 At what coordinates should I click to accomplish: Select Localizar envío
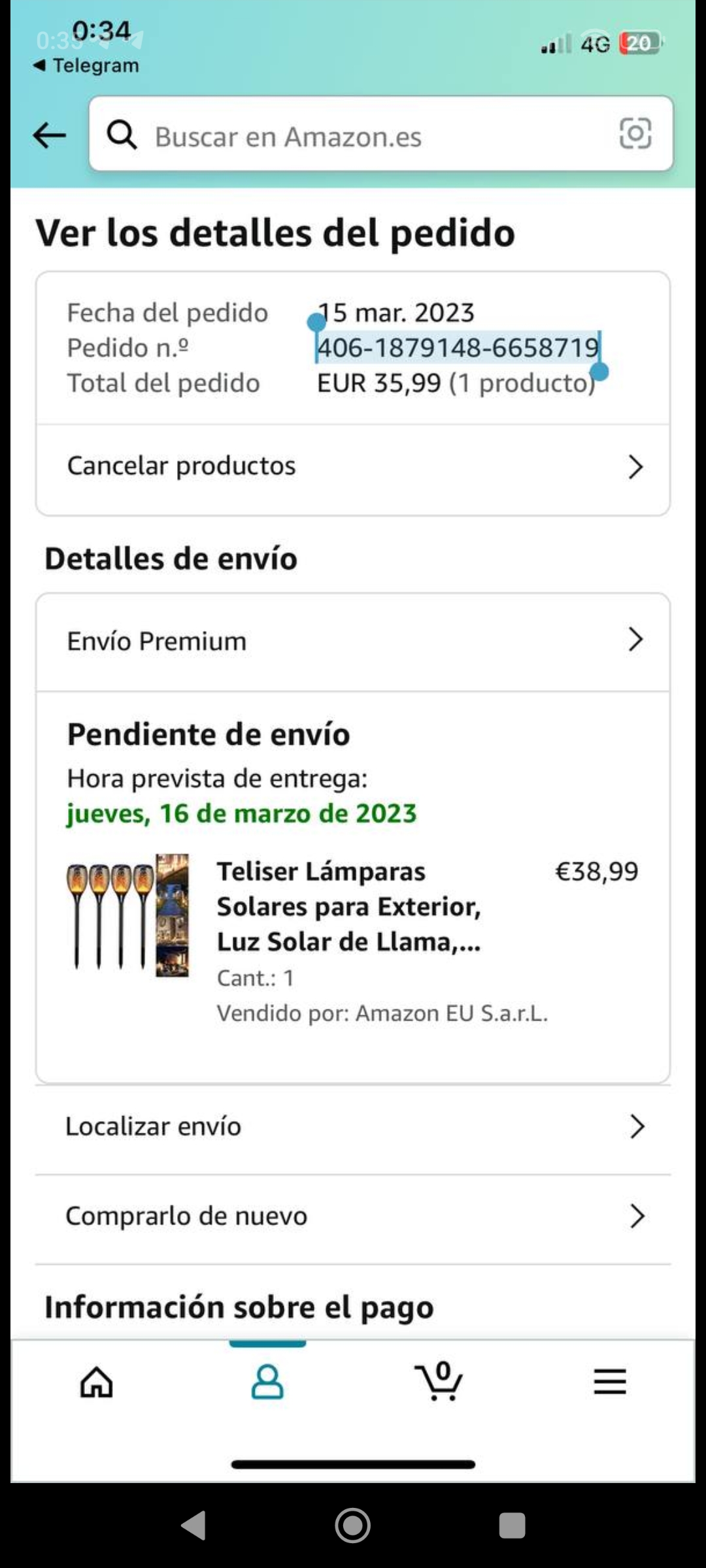[353, 1127]
